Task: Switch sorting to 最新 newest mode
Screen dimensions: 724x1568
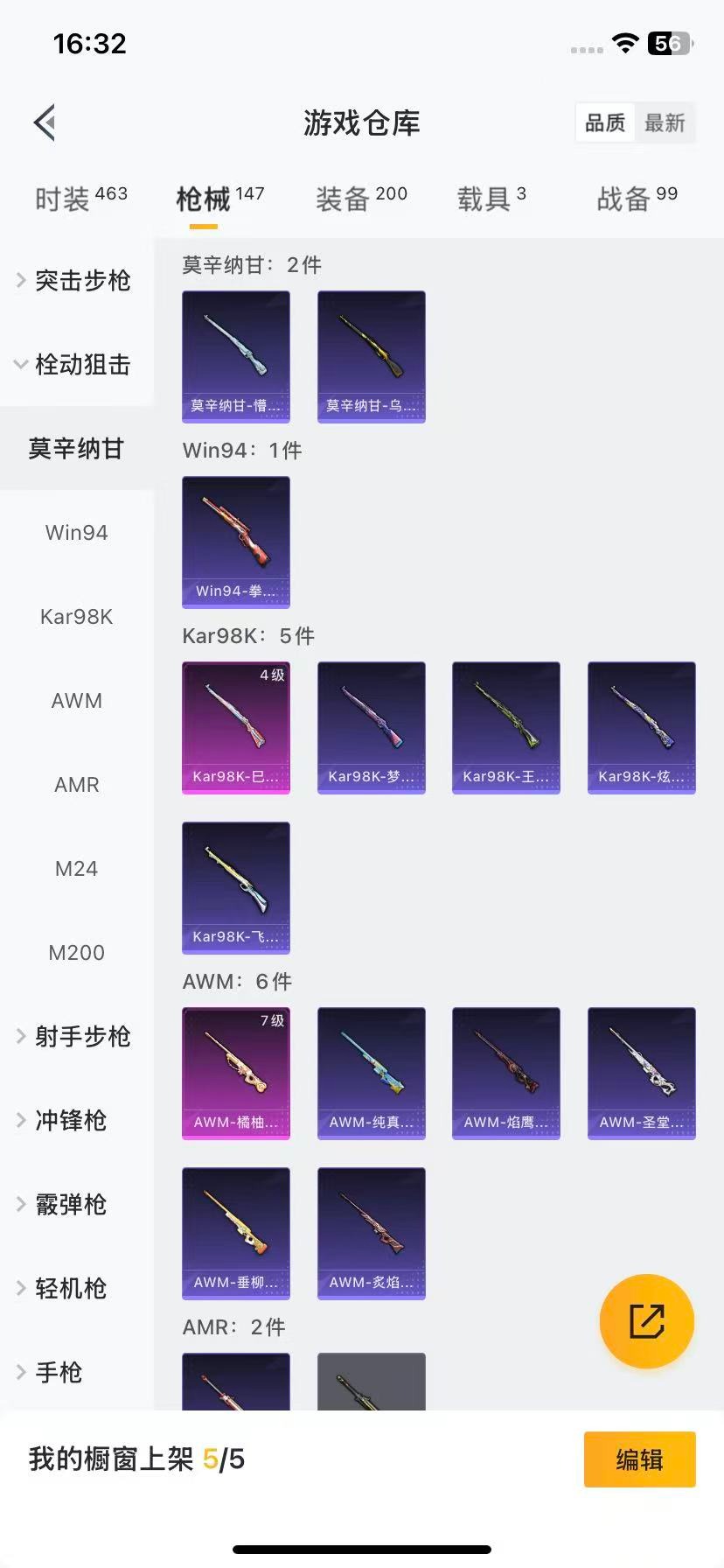Action: coord(666,122)
